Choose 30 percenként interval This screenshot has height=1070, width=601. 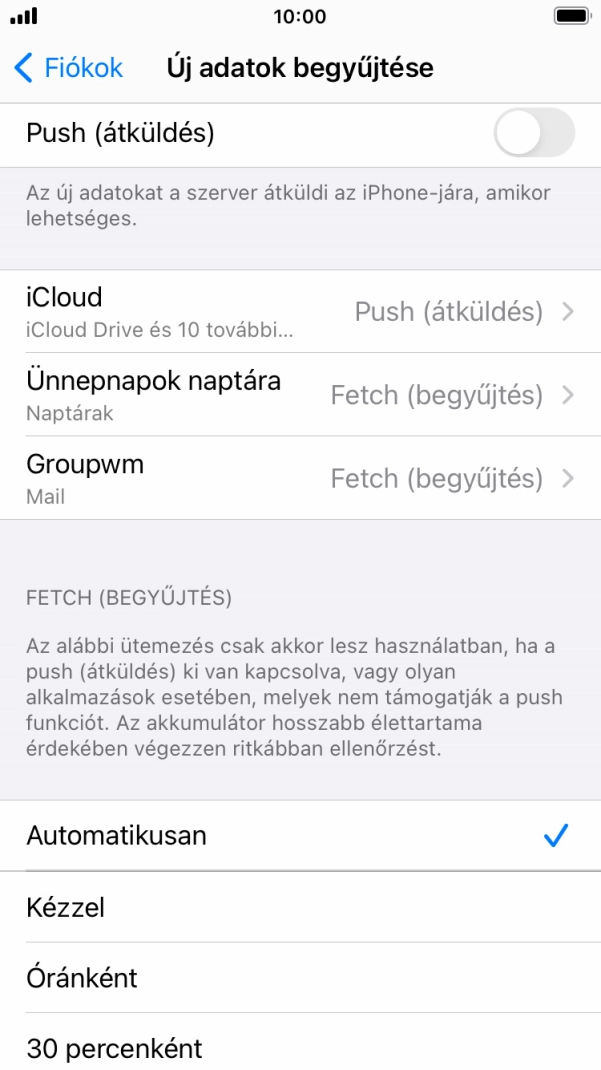[300, 1048]
